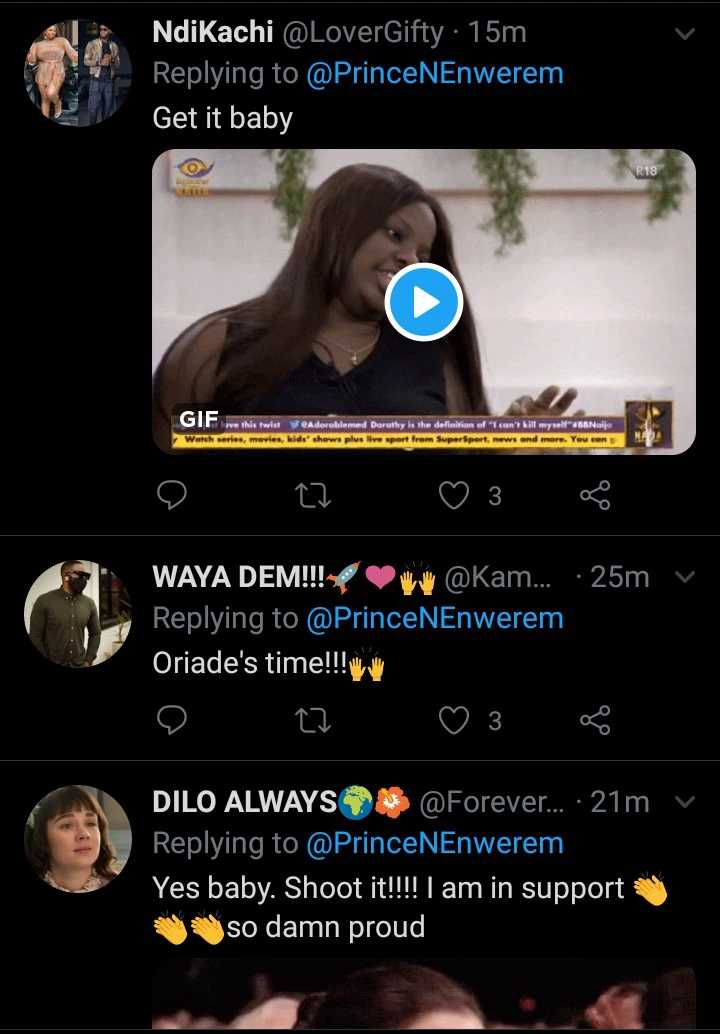Screen dimensions: 720x1034
Task: Open dropdown menu on NdiKachi's tweet
Action: (685, 34)
